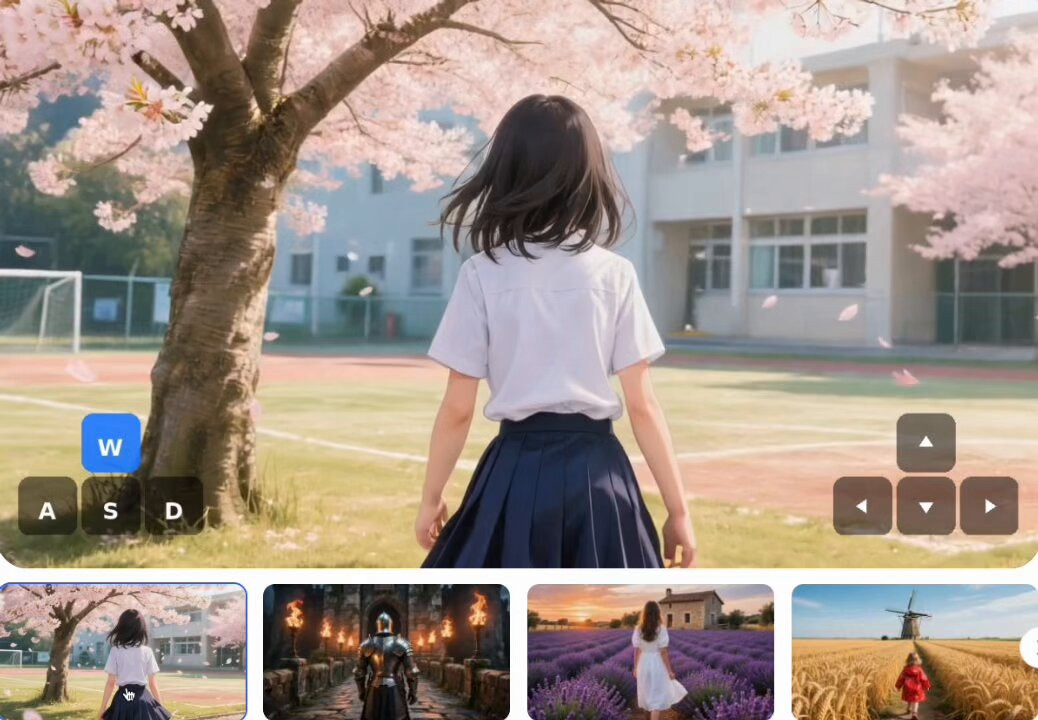Tap the right arrow camera button
The width and height of the screenshot is (1038, 720).
[989, 506]
